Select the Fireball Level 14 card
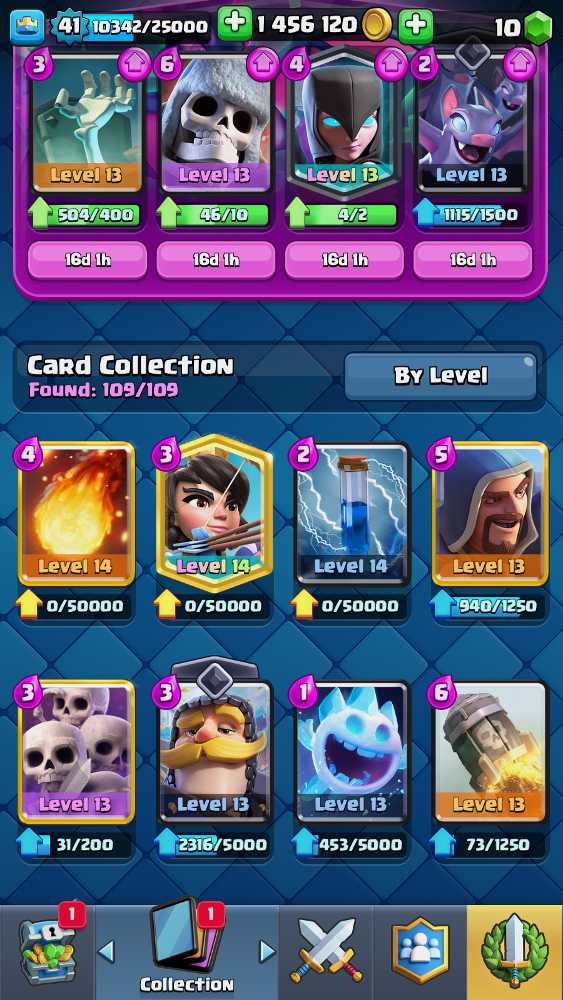 77,513
